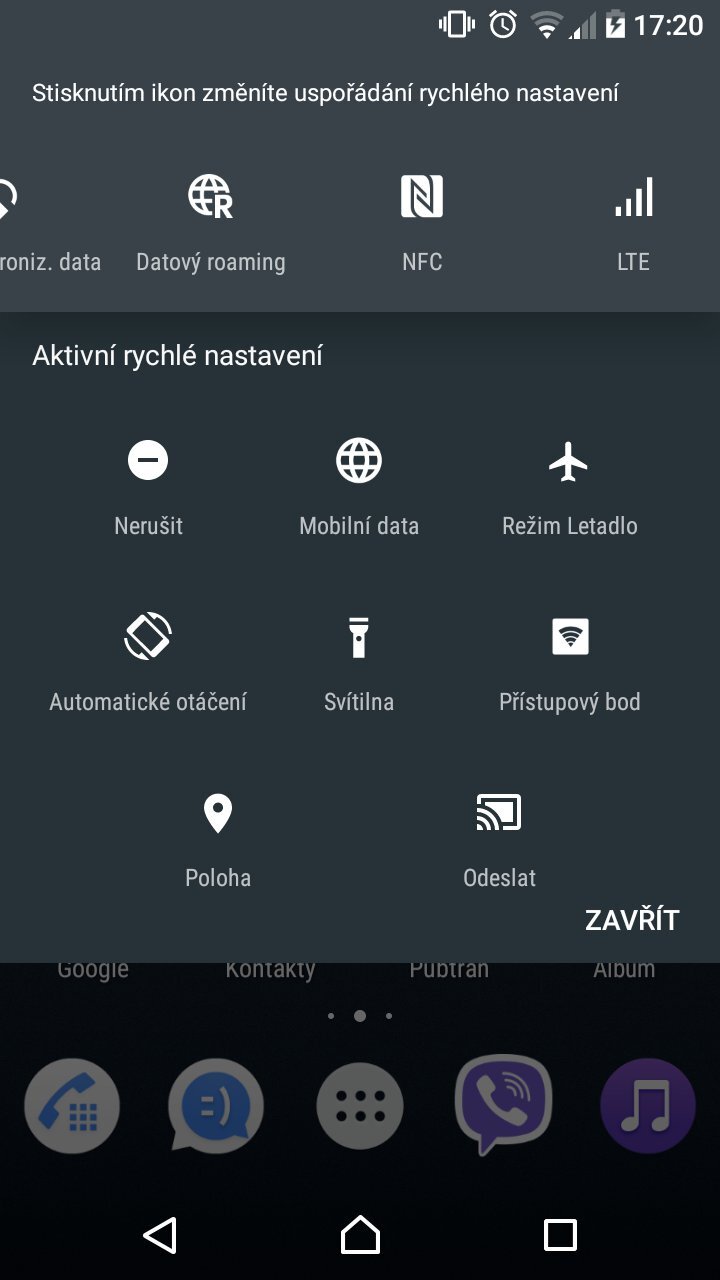The image size is (720, 1280).
Task: Open the app drawer
Action: point(359,1105)
